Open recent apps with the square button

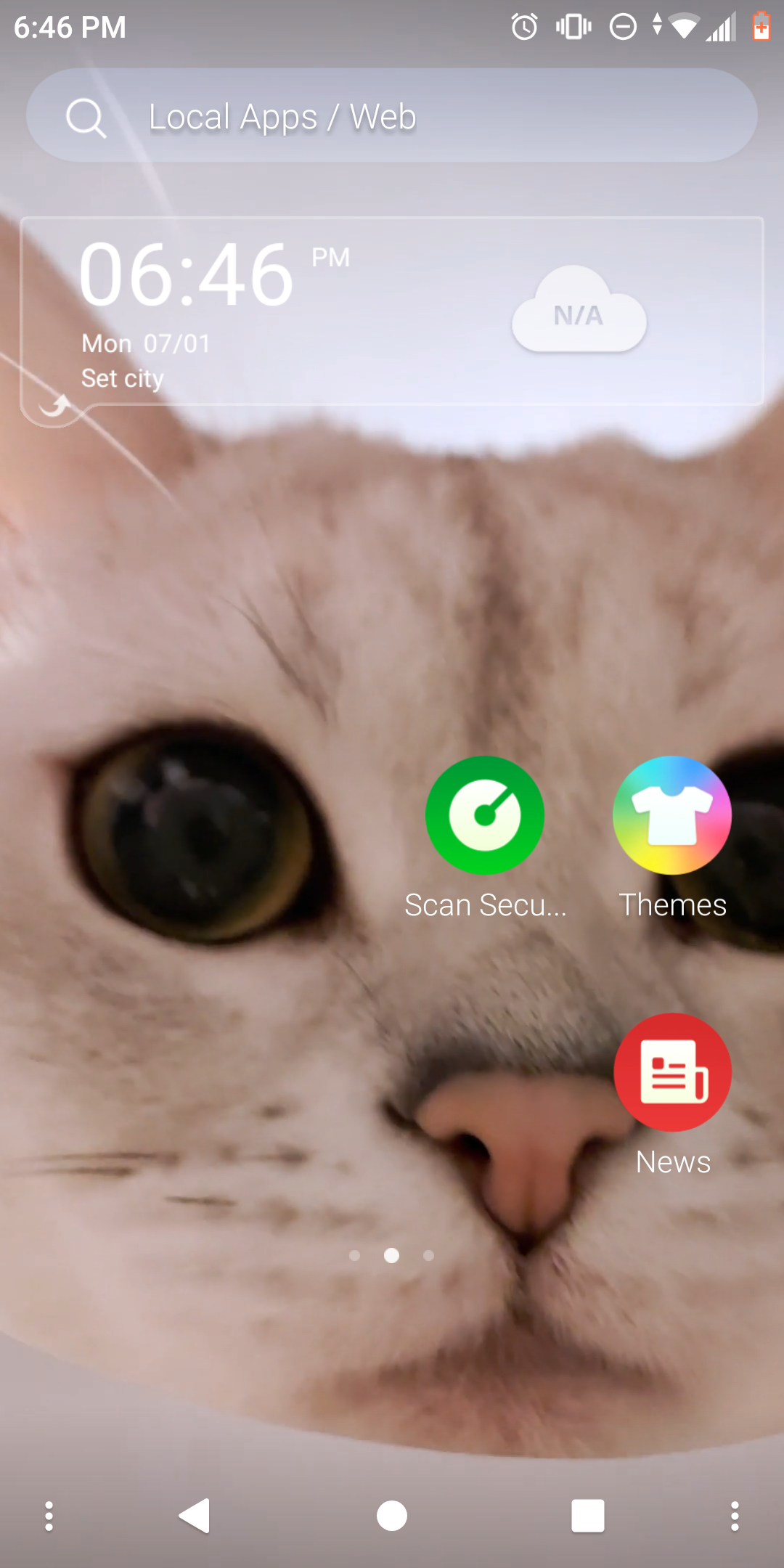(587, 1516)
